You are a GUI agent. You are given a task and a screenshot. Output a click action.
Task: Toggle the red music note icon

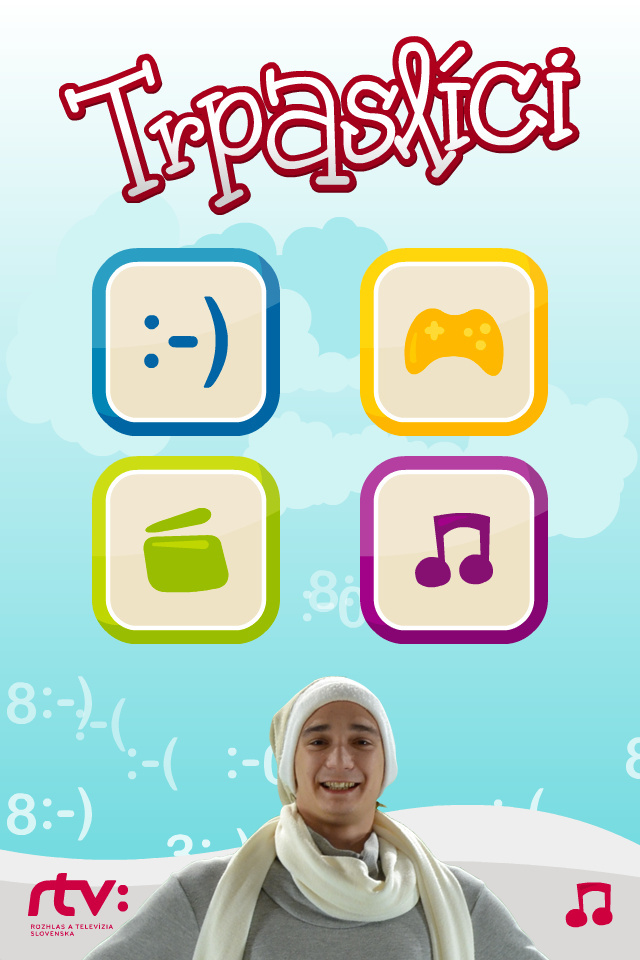point(588,904)
